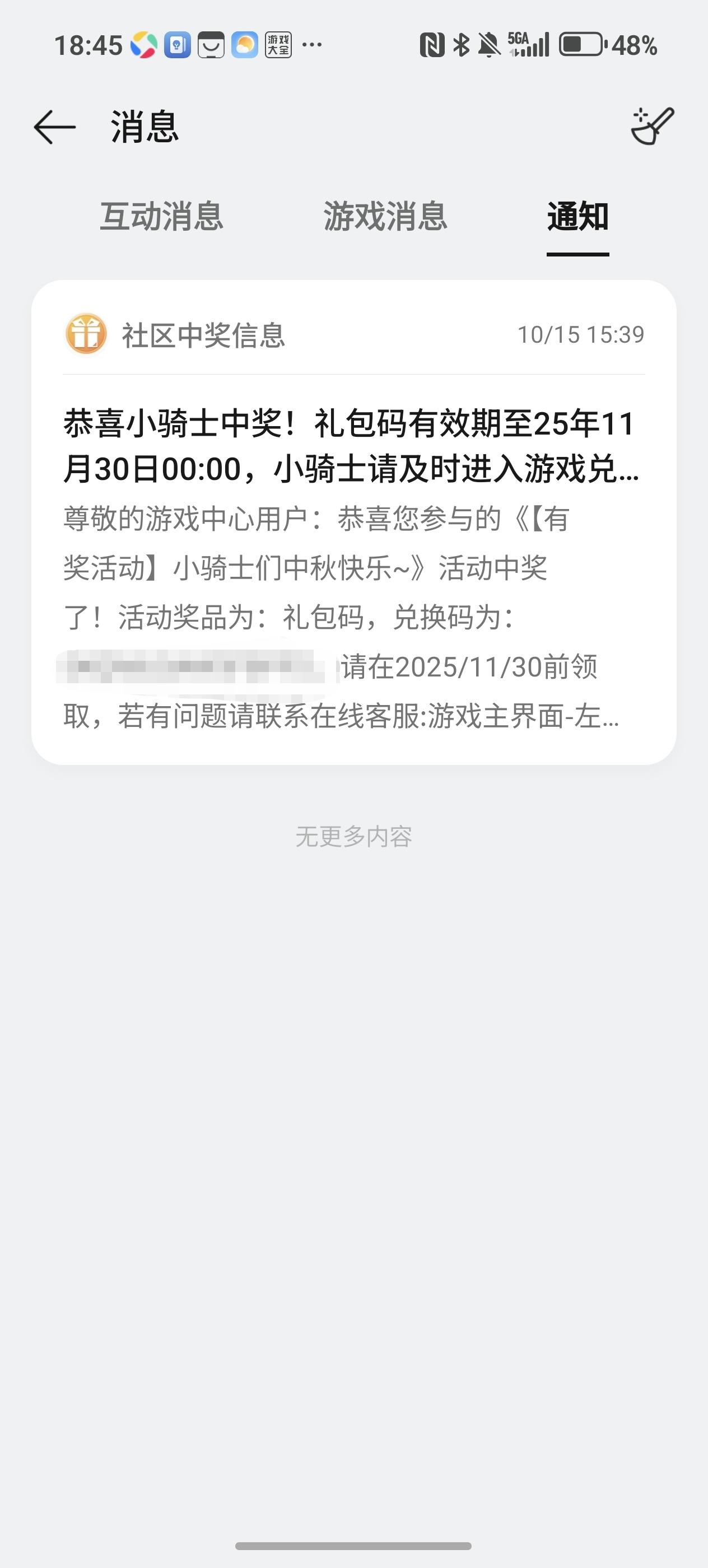Switch to the 互动消息 tab
The image size is (708, 1568).
161,217
